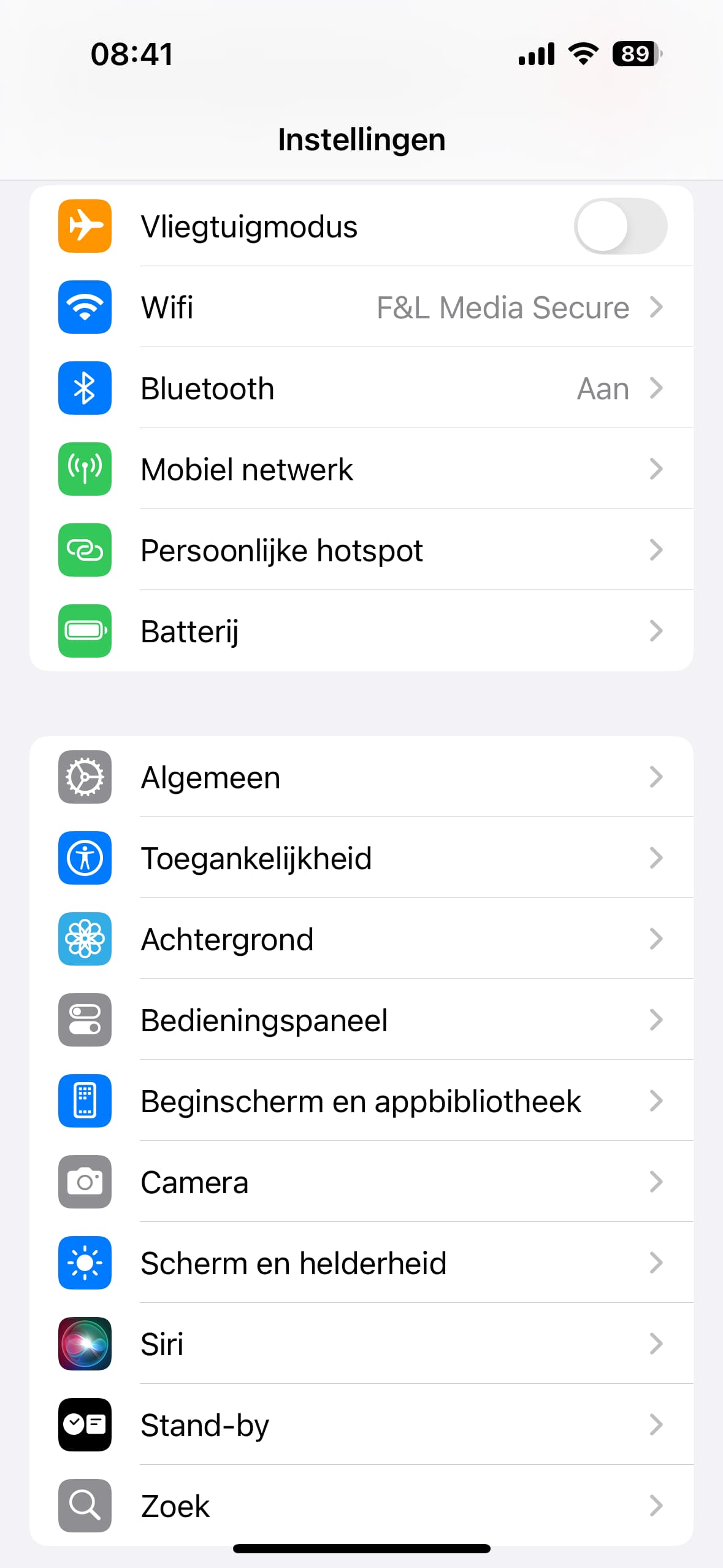The height and width of the screenshot is (1568, 723).
Task: Open Wifi settings
Action: pyautogui.click(x=361, y=307)
